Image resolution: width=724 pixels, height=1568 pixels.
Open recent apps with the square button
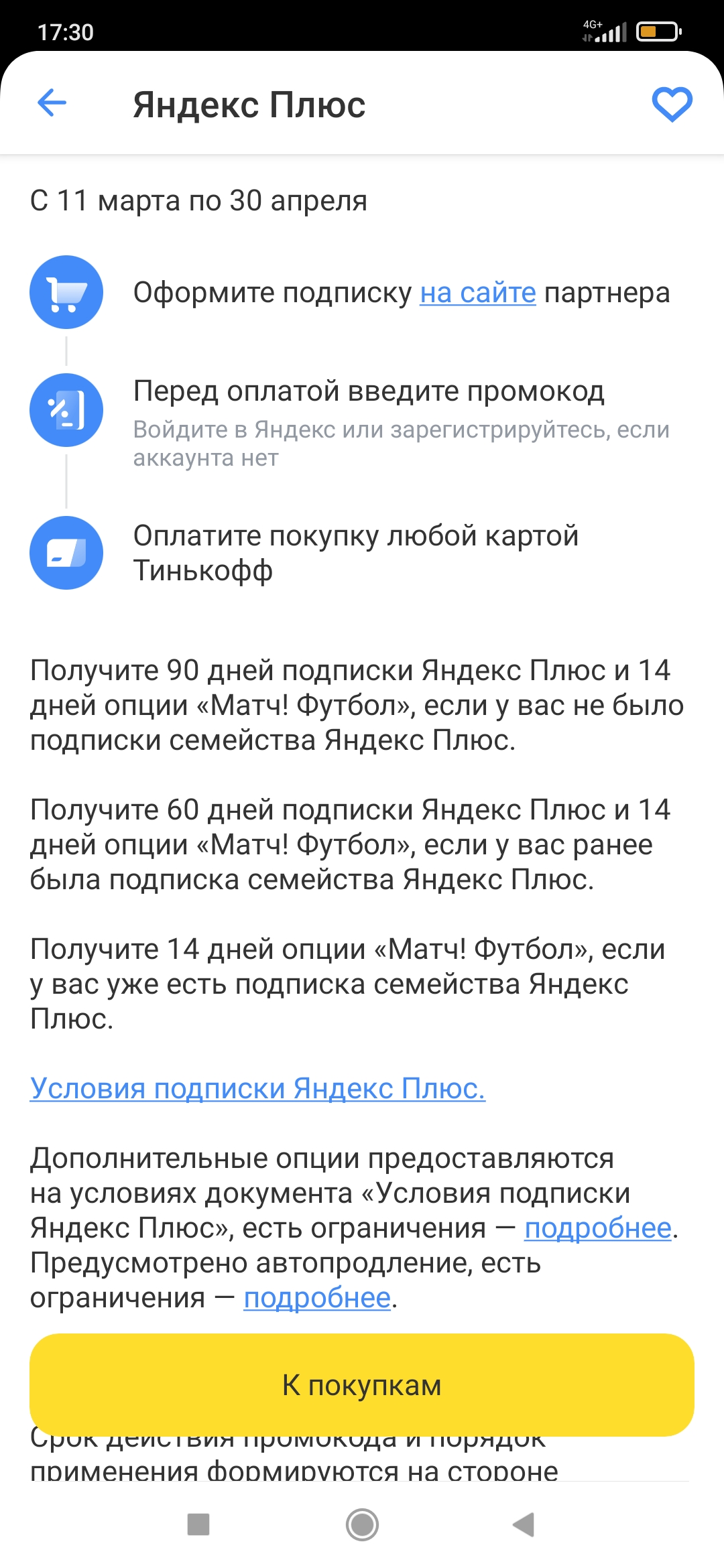point(198,1524)
